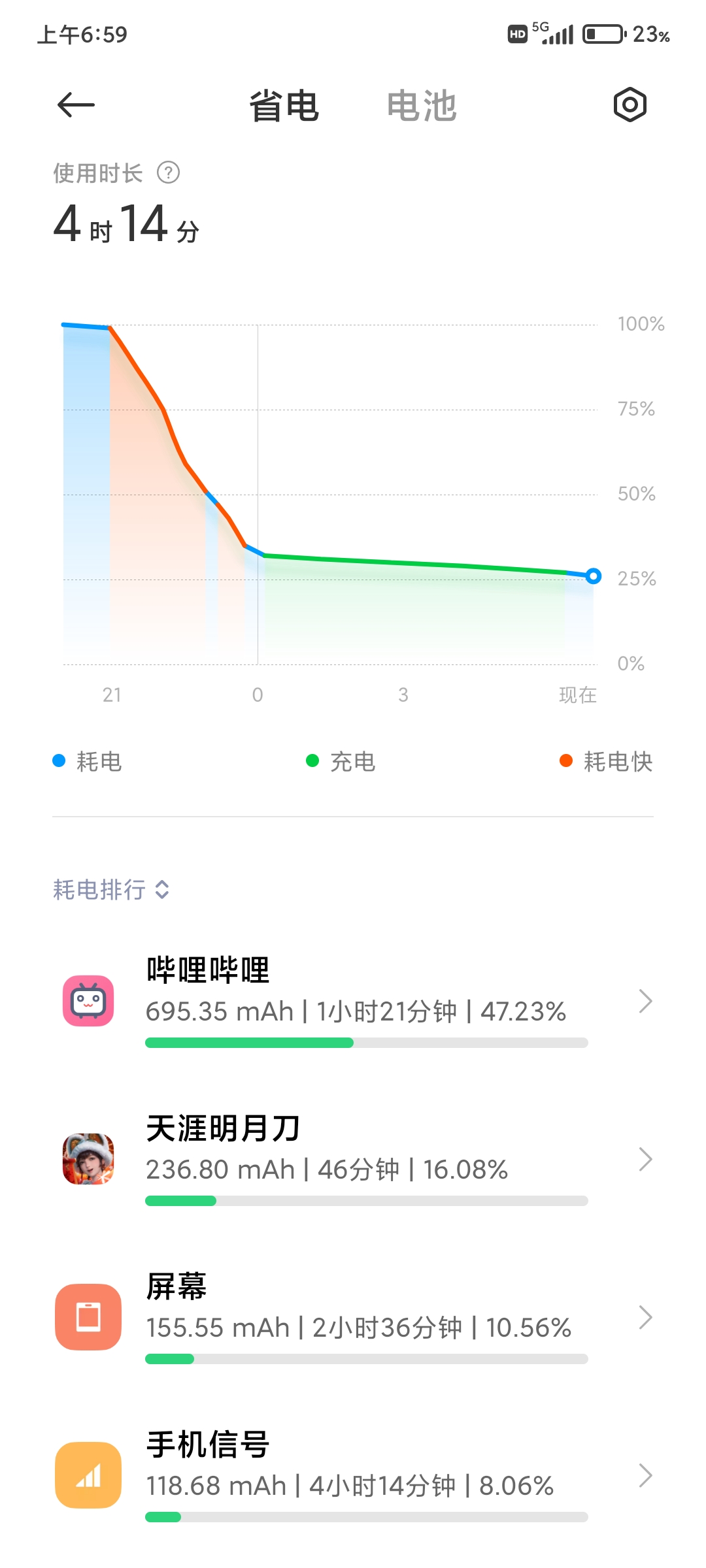
Task: Open 天涯明月刀 power usage details
Action: [x=353, y=1159]
